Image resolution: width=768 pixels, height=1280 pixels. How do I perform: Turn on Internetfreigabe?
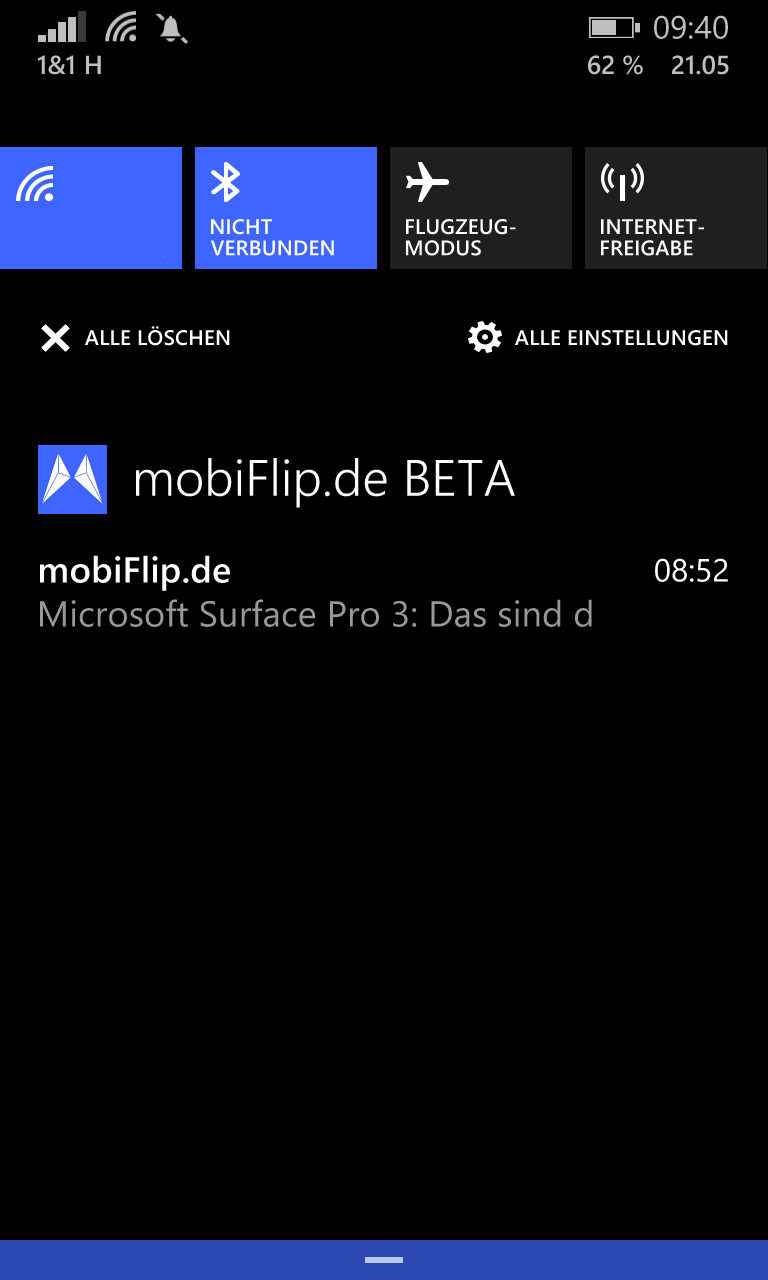tap(676, 208)
